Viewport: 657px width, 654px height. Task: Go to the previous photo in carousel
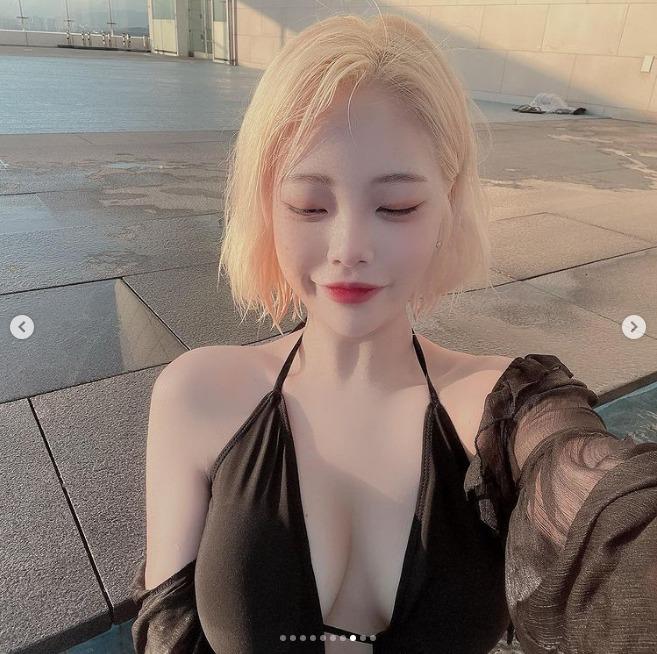22,327
